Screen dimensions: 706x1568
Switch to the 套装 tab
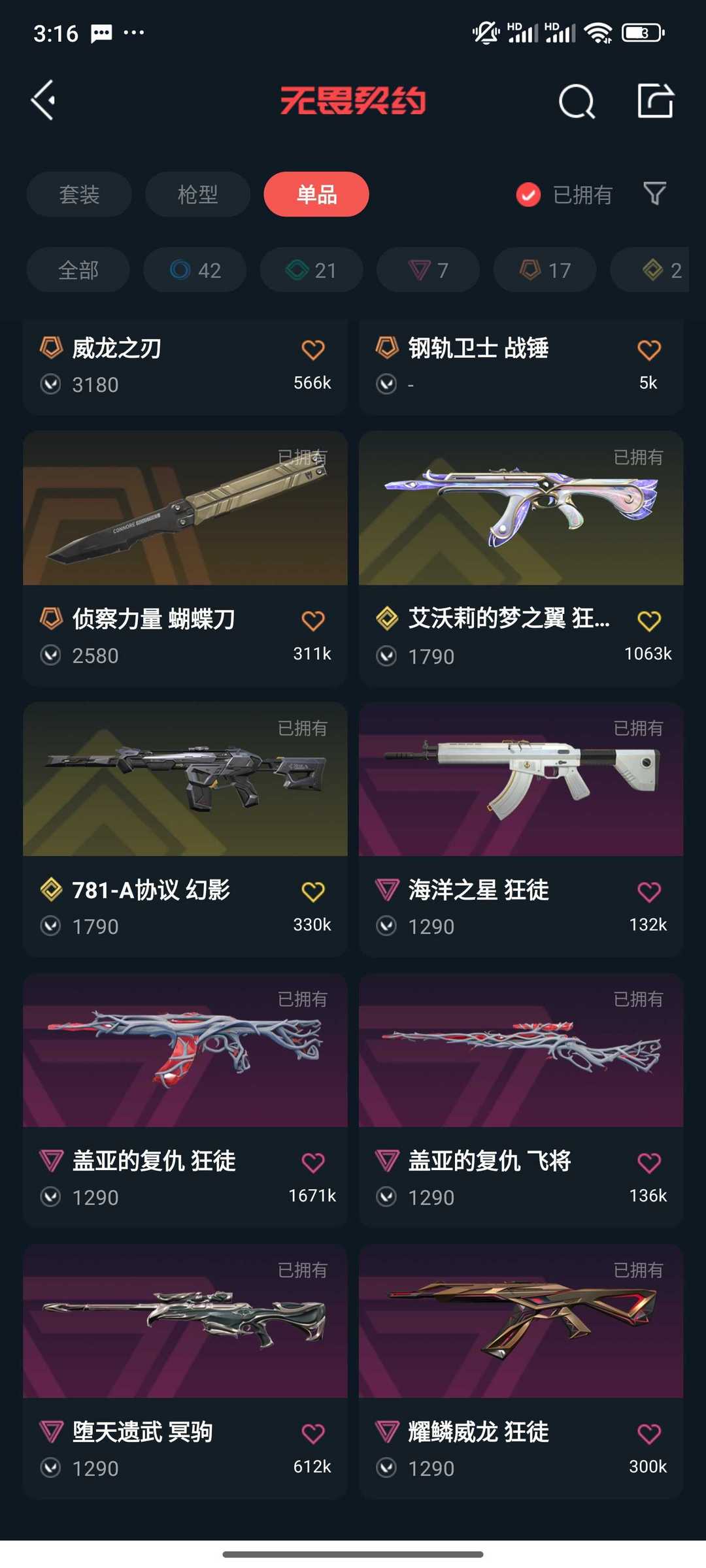pos(79,194)
